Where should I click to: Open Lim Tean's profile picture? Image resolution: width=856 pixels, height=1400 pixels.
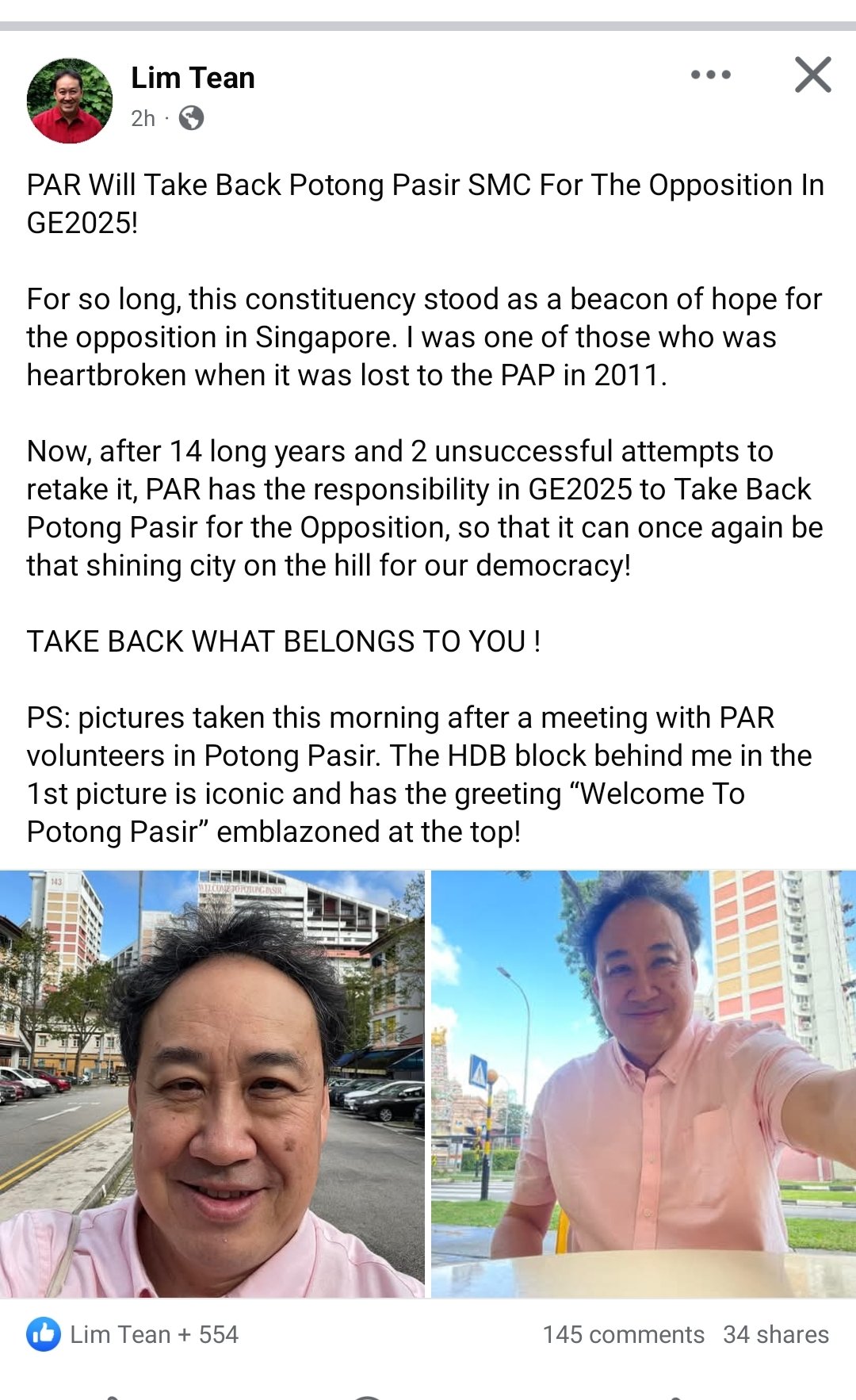pyautogui.click(x=70, y=101)
